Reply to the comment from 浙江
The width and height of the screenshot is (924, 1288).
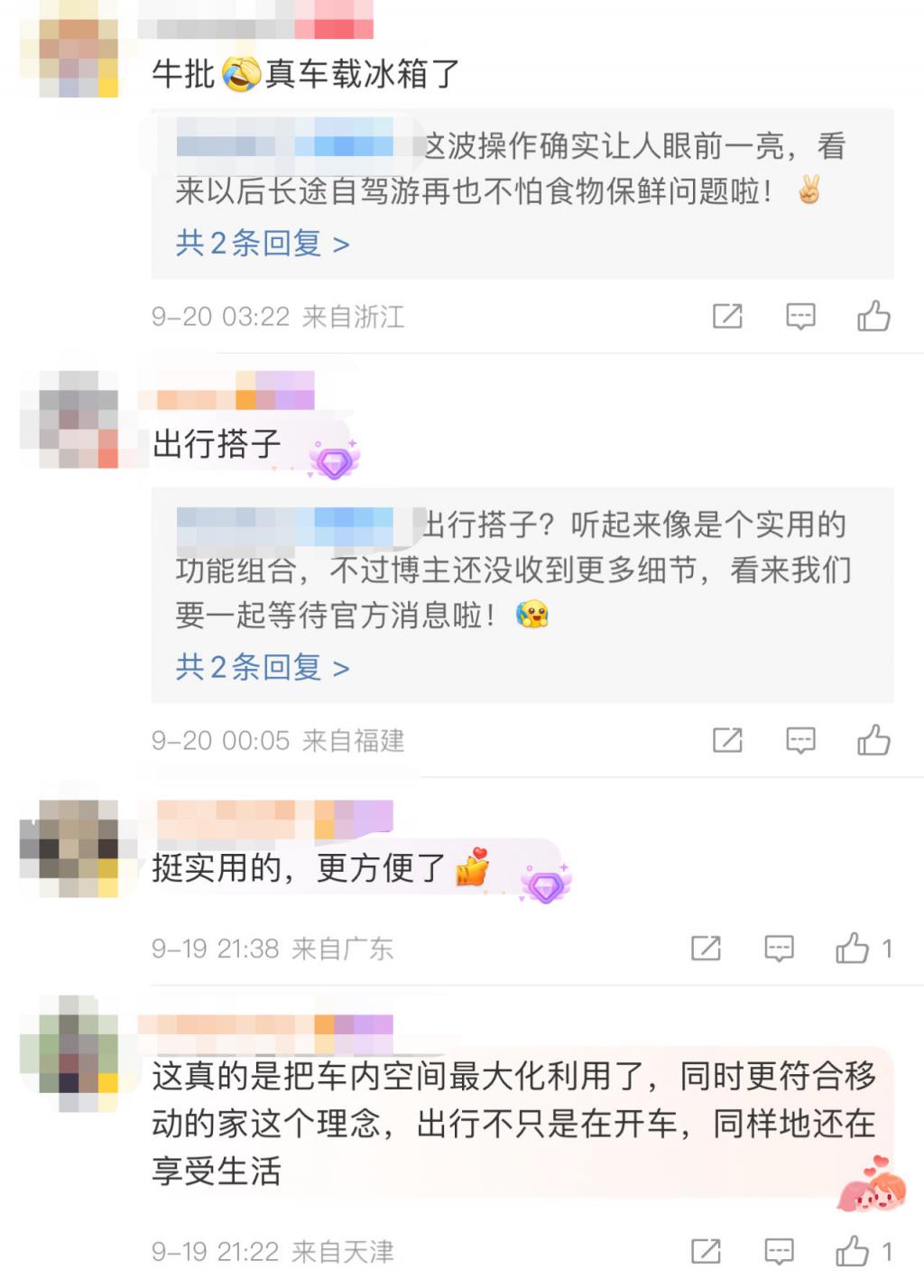(x=800, y=316)
